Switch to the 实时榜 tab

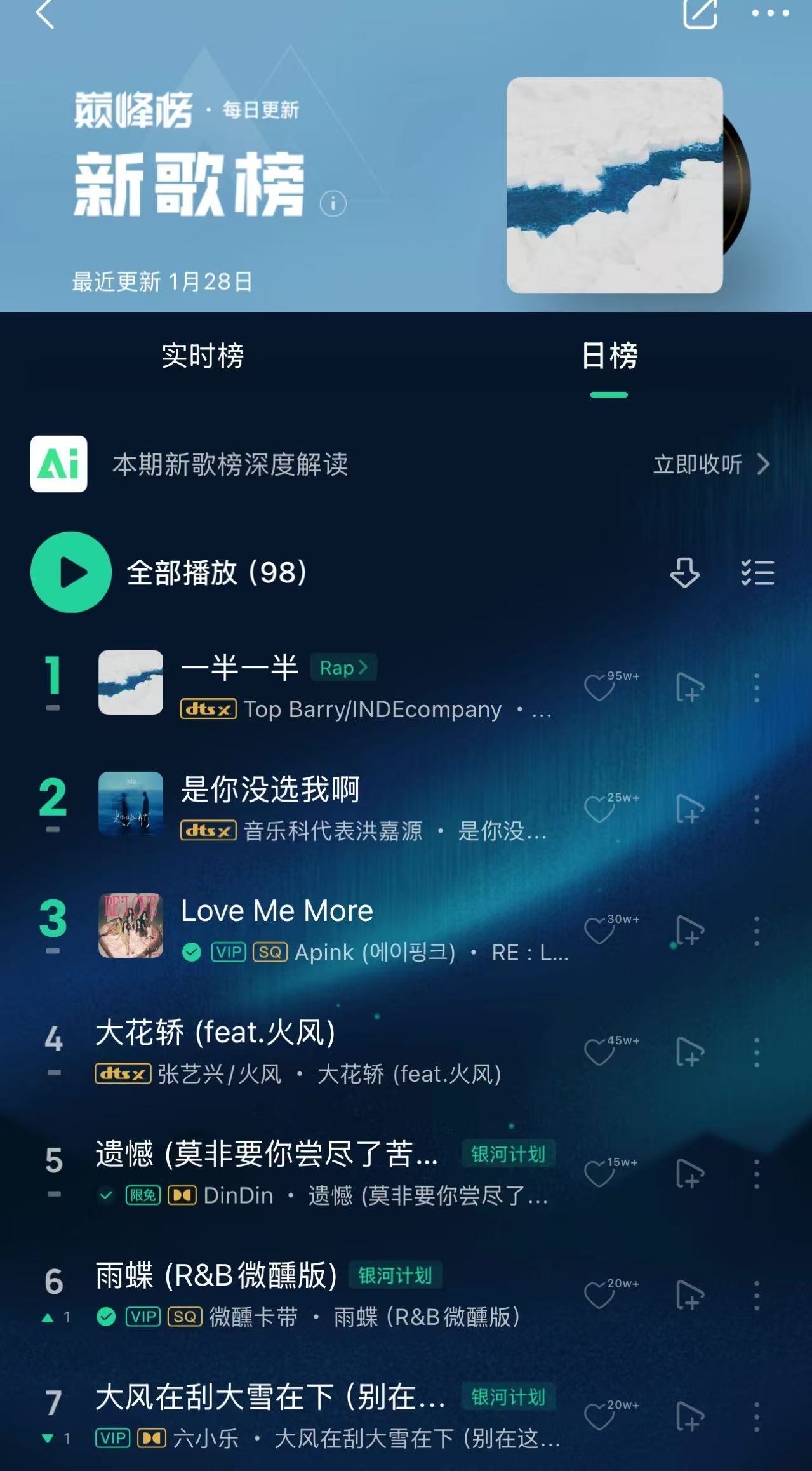[203, 356]
